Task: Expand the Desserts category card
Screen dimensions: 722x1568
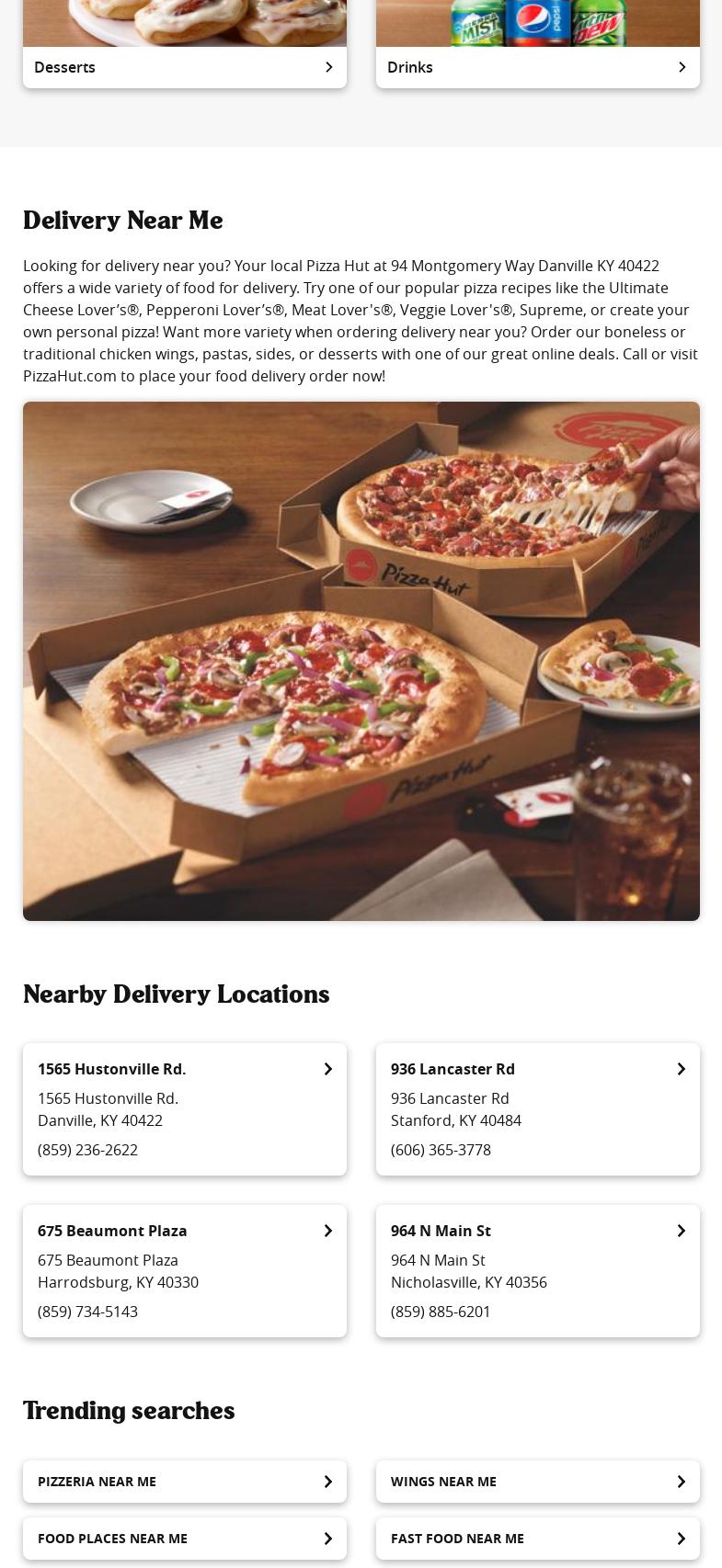Action: (184, 67)
